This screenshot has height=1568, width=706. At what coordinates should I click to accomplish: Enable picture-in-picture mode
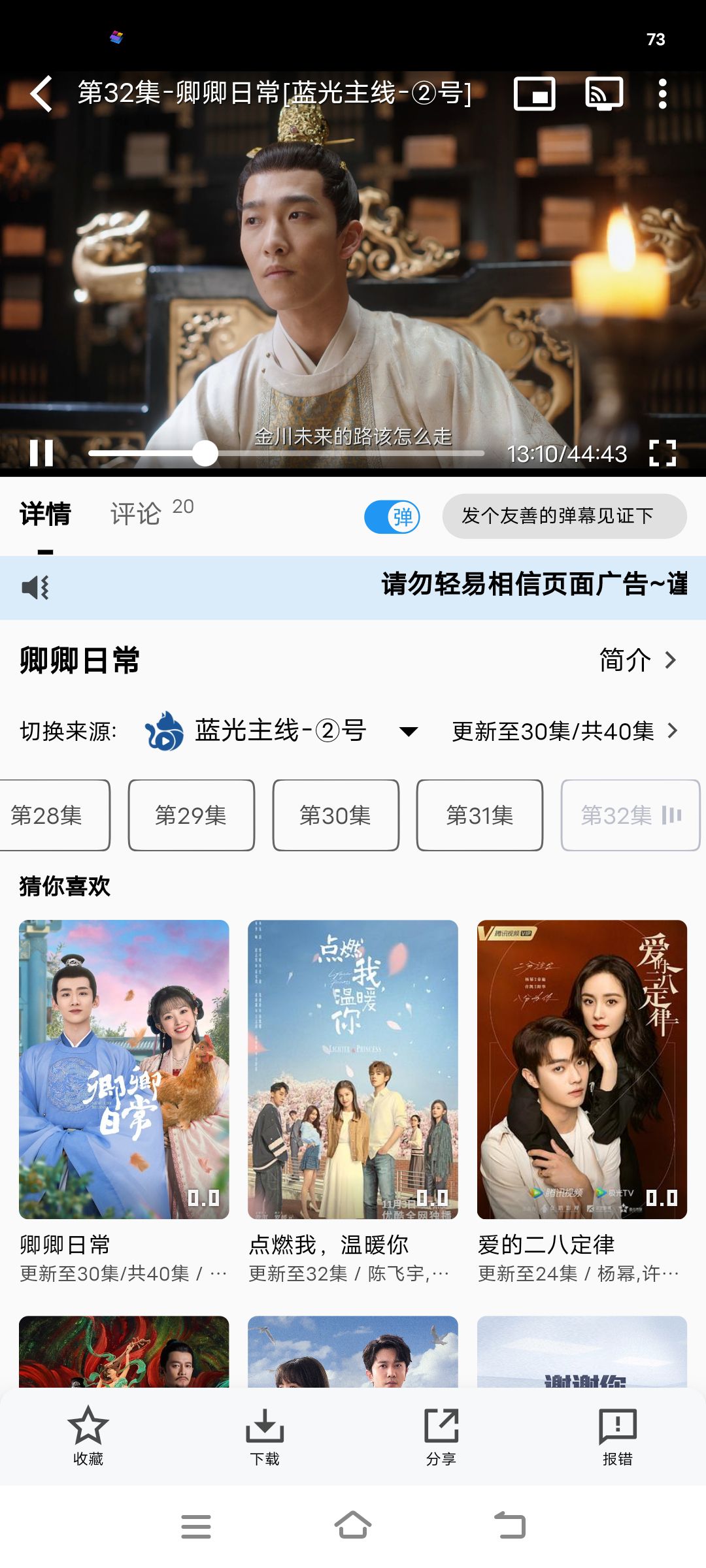(534, 93)
